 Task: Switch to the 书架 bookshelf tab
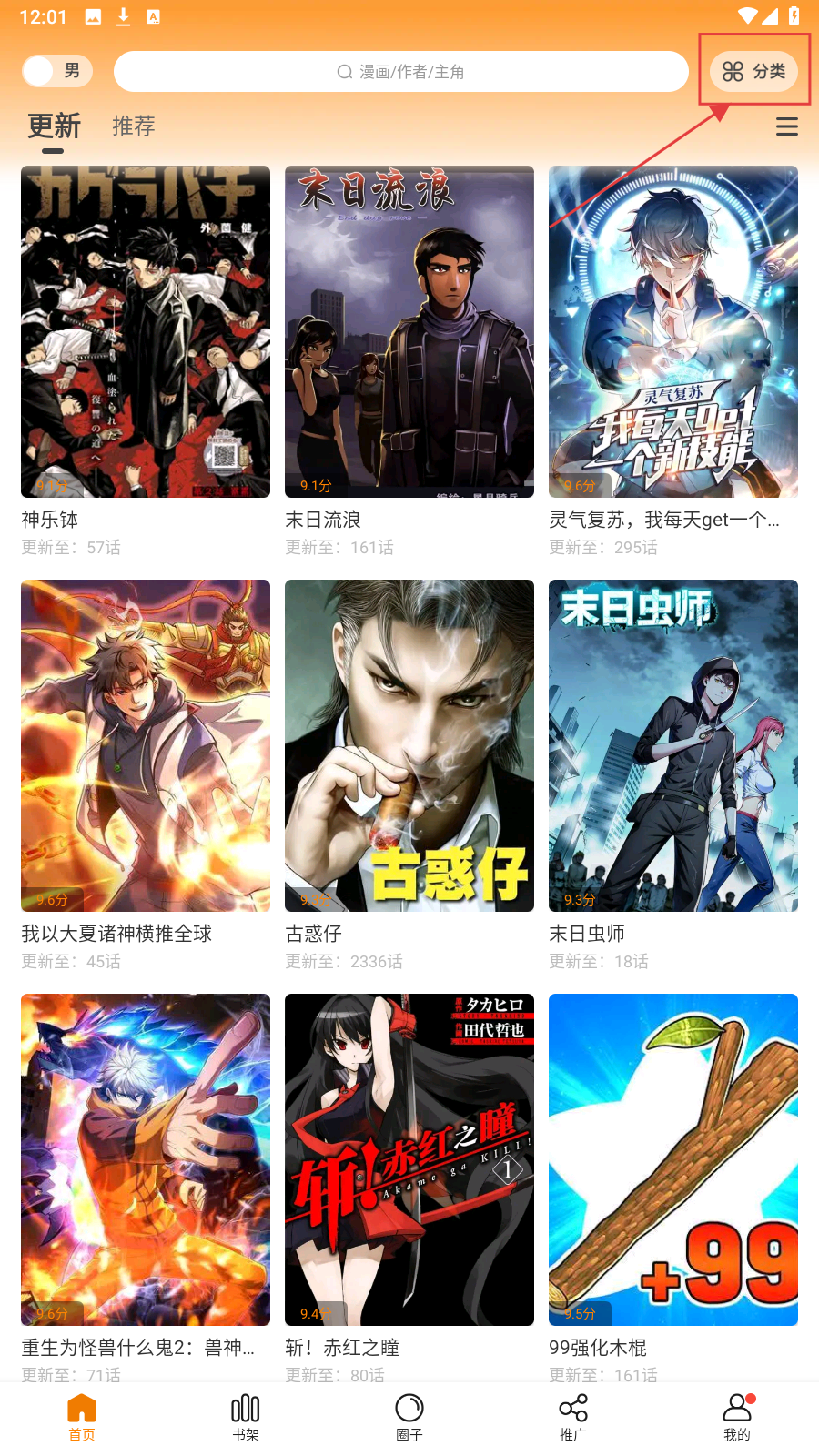pos(246,1417)
